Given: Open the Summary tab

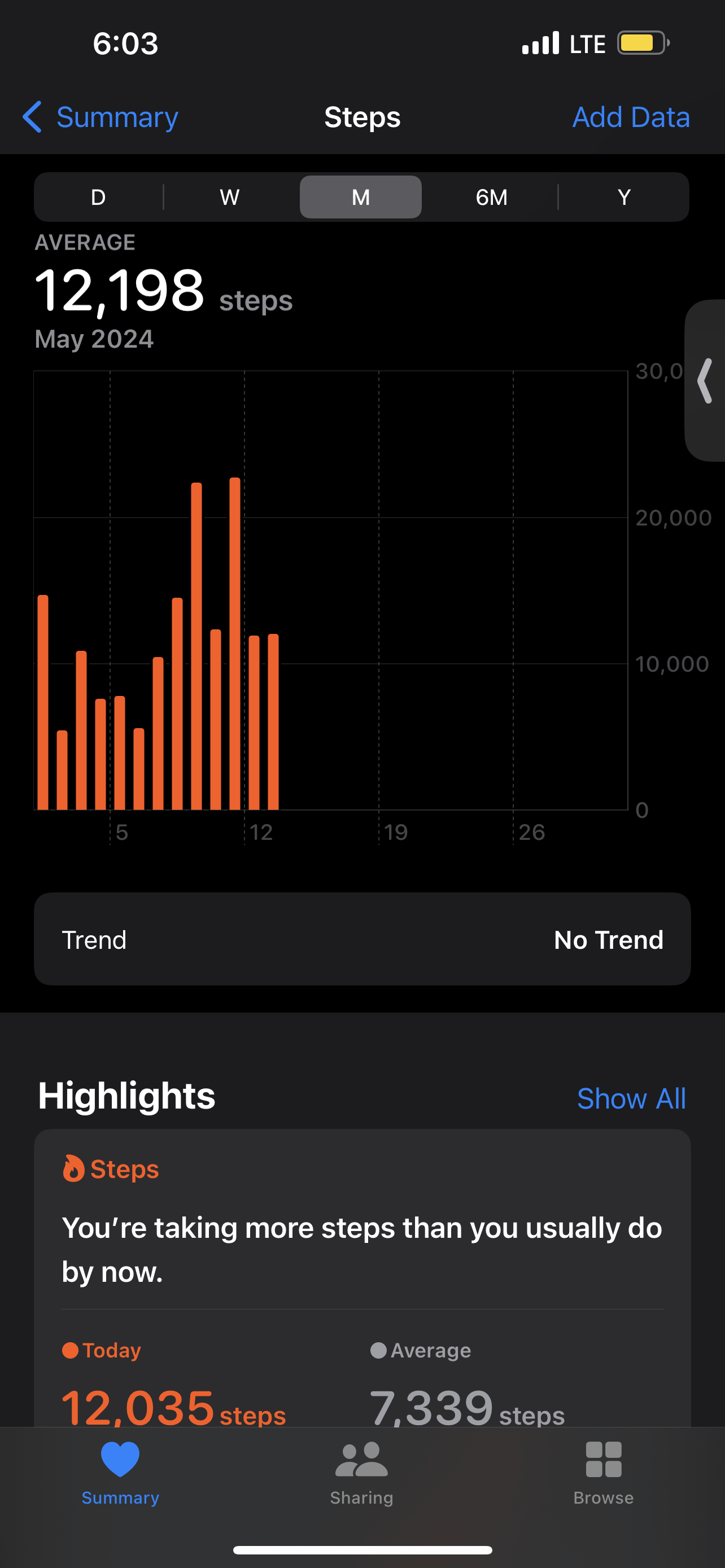Looking at the screenshot, I should 120,1472.
